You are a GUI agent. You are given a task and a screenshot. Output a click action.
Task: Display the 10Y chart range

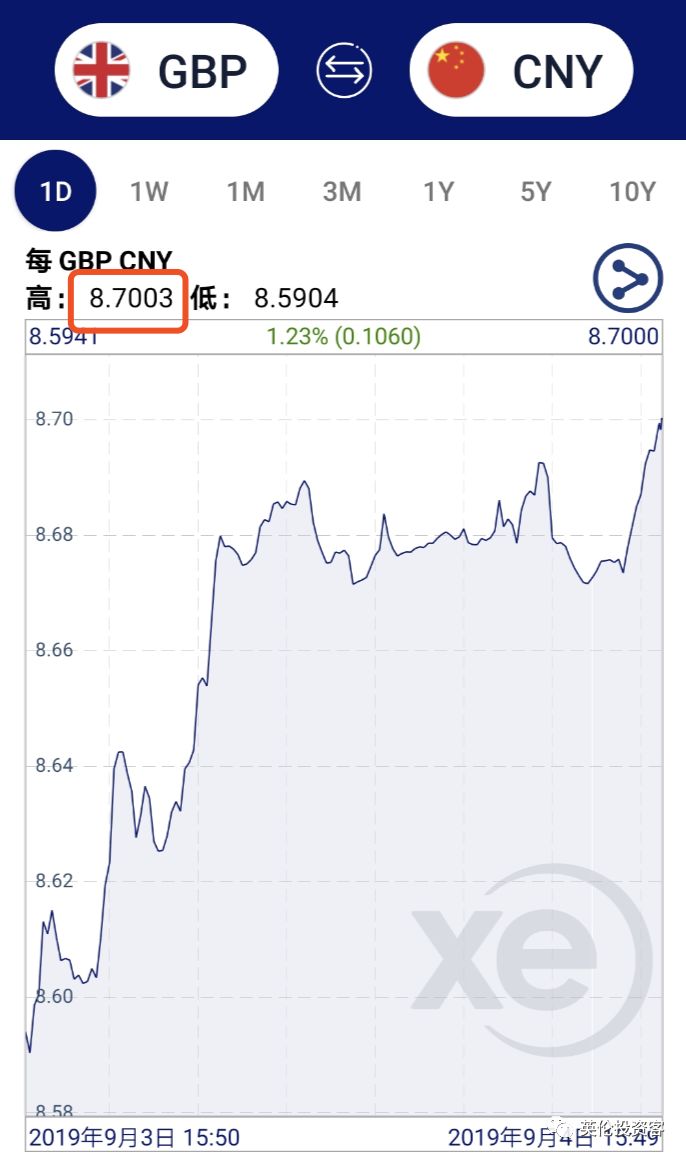632,191
